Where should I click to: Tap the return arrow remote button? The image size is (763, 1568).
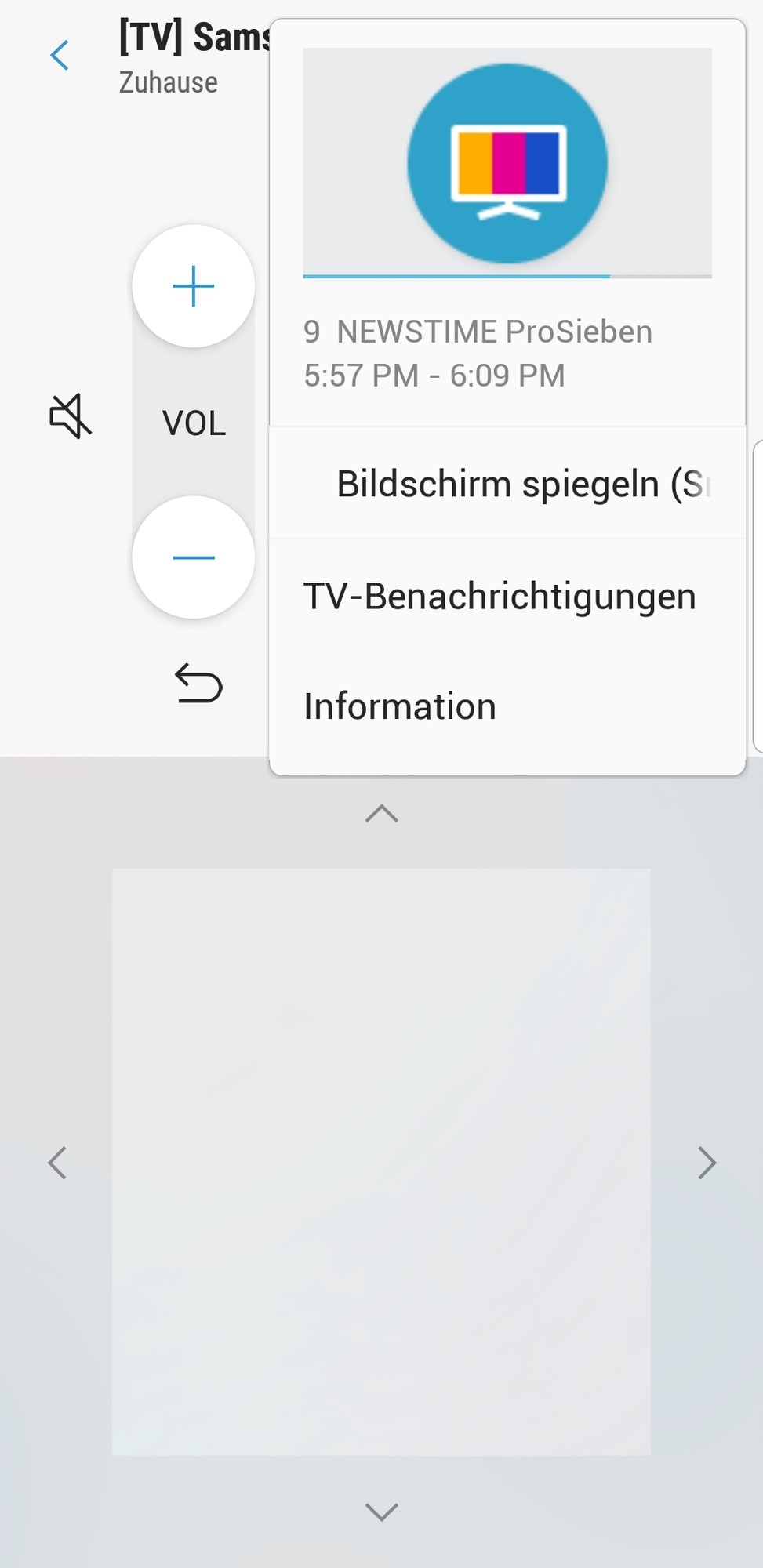(x=198, y=683)
